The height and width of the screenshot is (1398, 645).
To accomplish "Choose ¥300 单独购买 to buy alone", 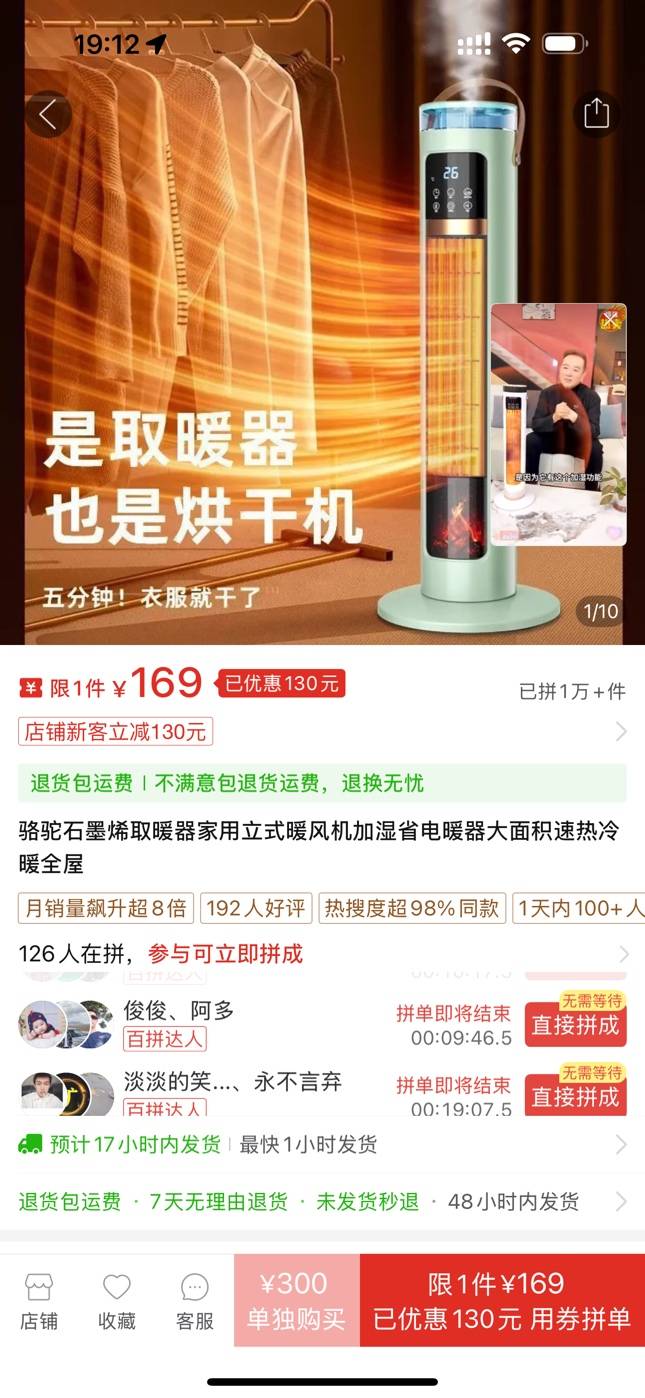I will coord(296,1301).
